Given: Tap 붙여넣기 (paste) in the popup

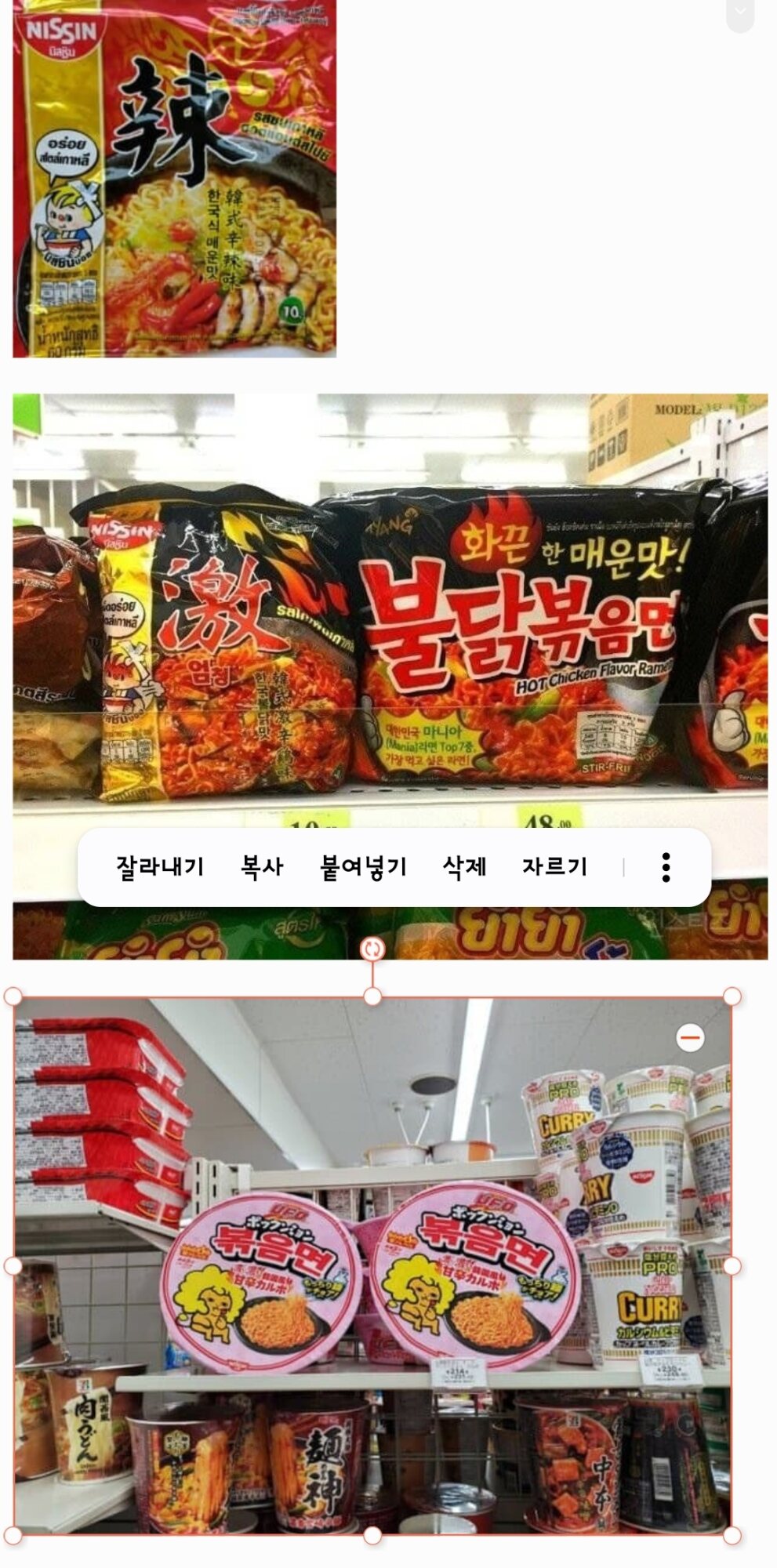Looking at the screenshot, I should coord(363,866).
